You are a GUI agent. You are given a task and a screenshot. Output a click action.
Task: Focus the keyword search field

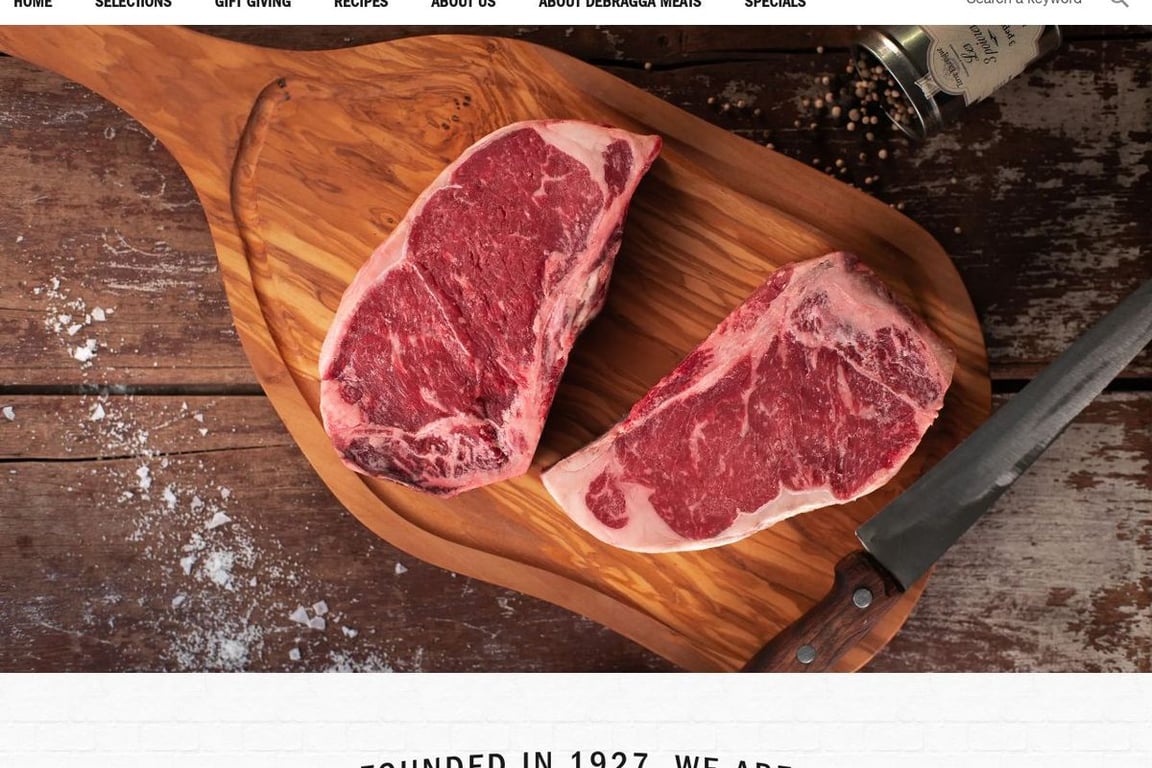click(1023, 3)
